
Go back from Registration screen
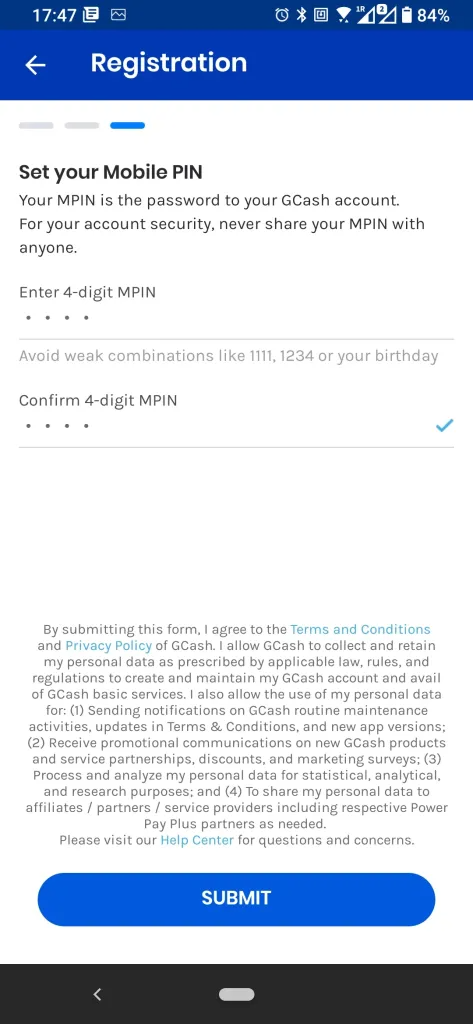35,64
